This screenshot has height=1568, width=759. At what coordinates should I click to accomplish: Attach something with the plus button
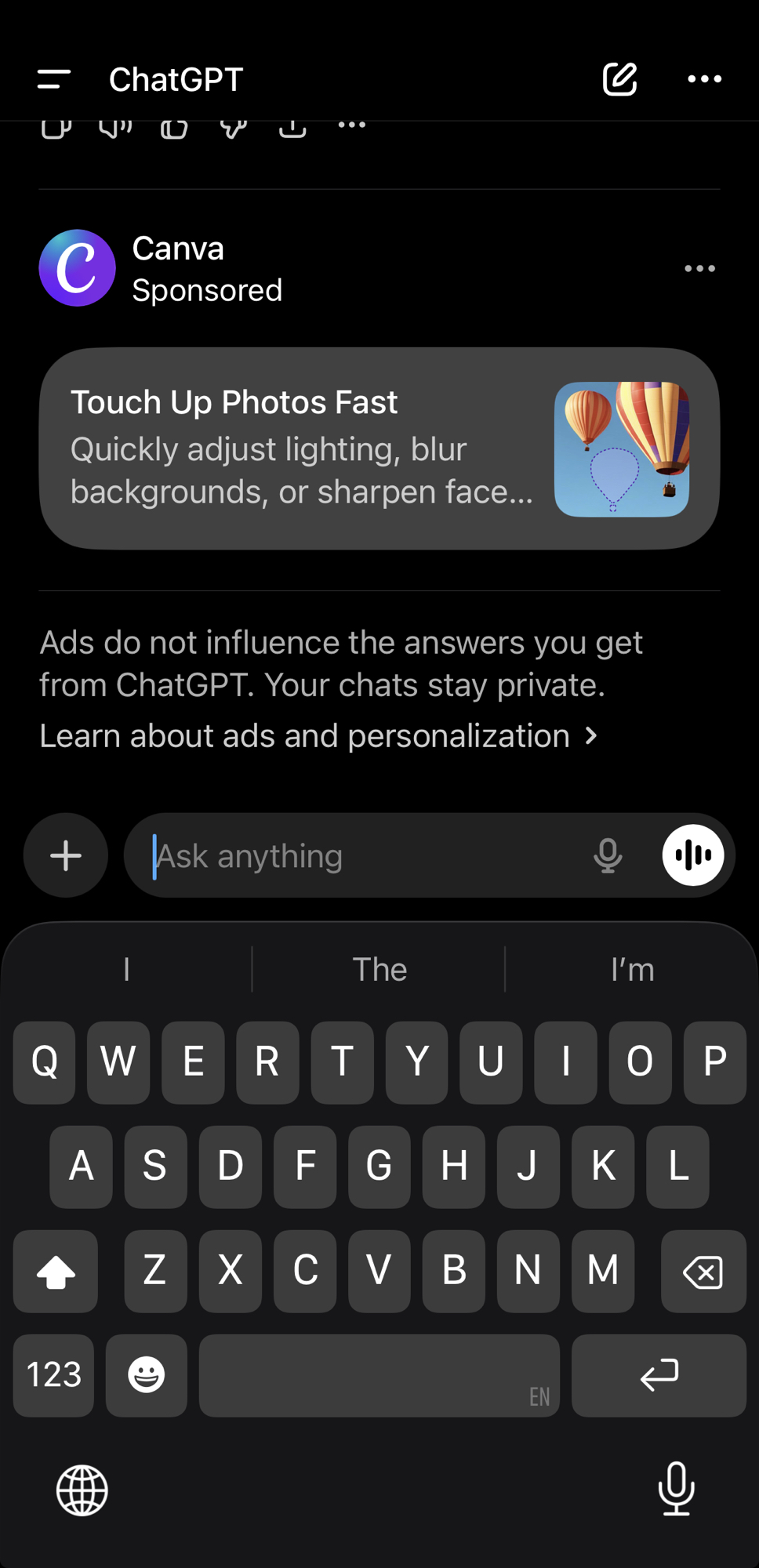(x=65, y=855)
